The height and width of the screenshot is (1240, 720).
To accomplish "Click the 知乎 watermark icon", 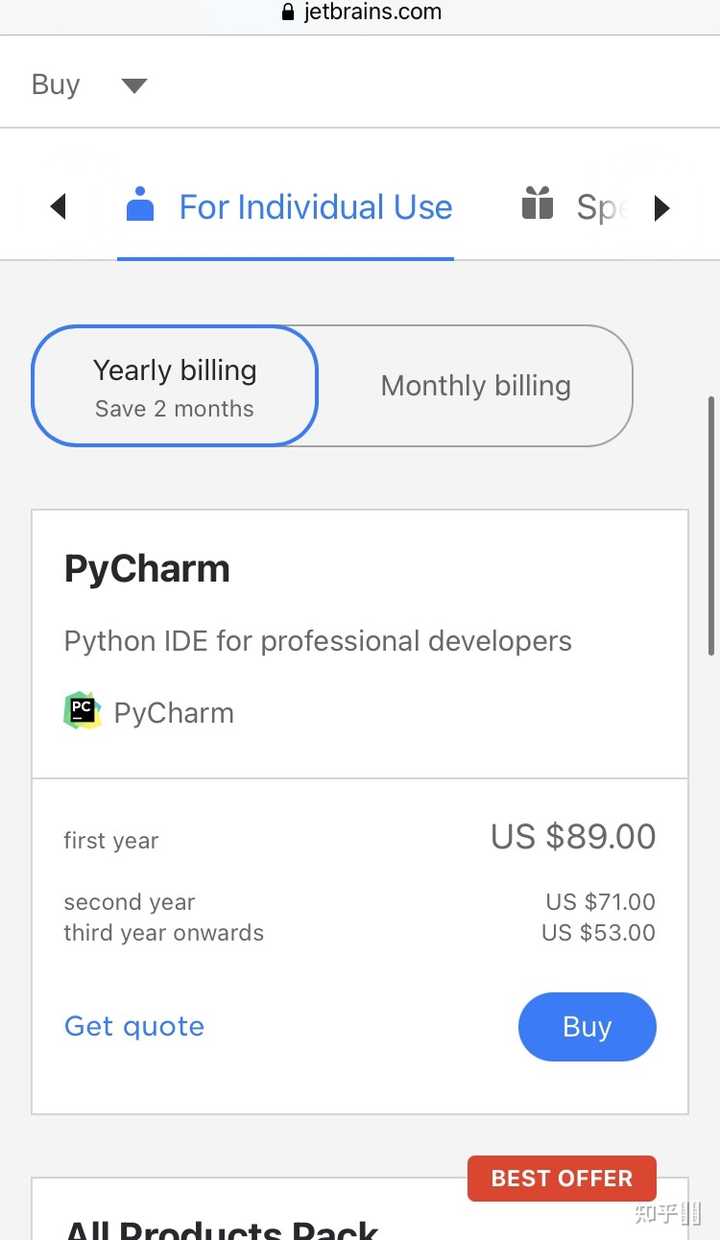I will click(x=664, y=1214).
